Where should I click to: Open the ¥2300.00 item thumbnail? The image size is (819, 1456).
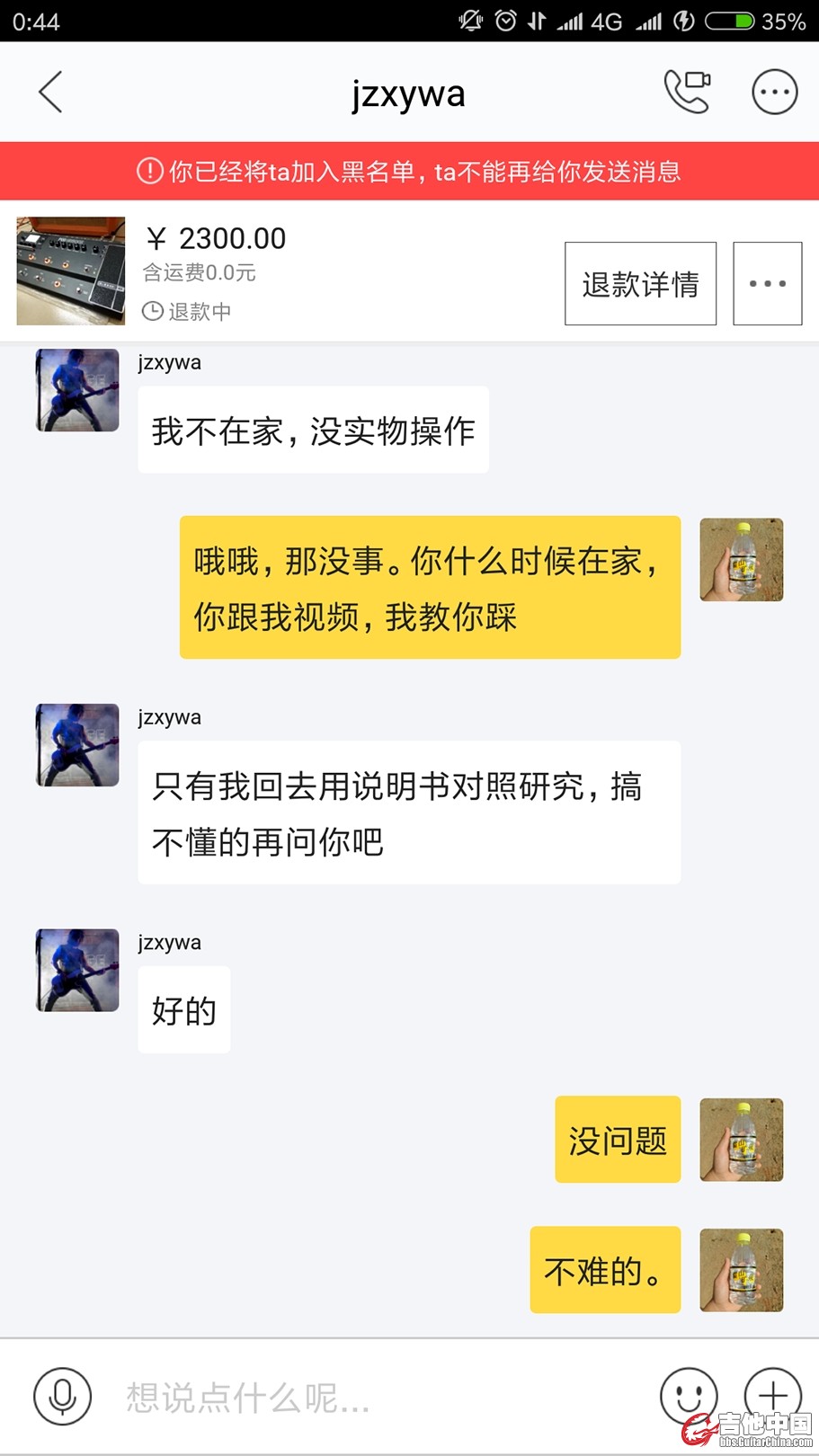pos(71,271)
